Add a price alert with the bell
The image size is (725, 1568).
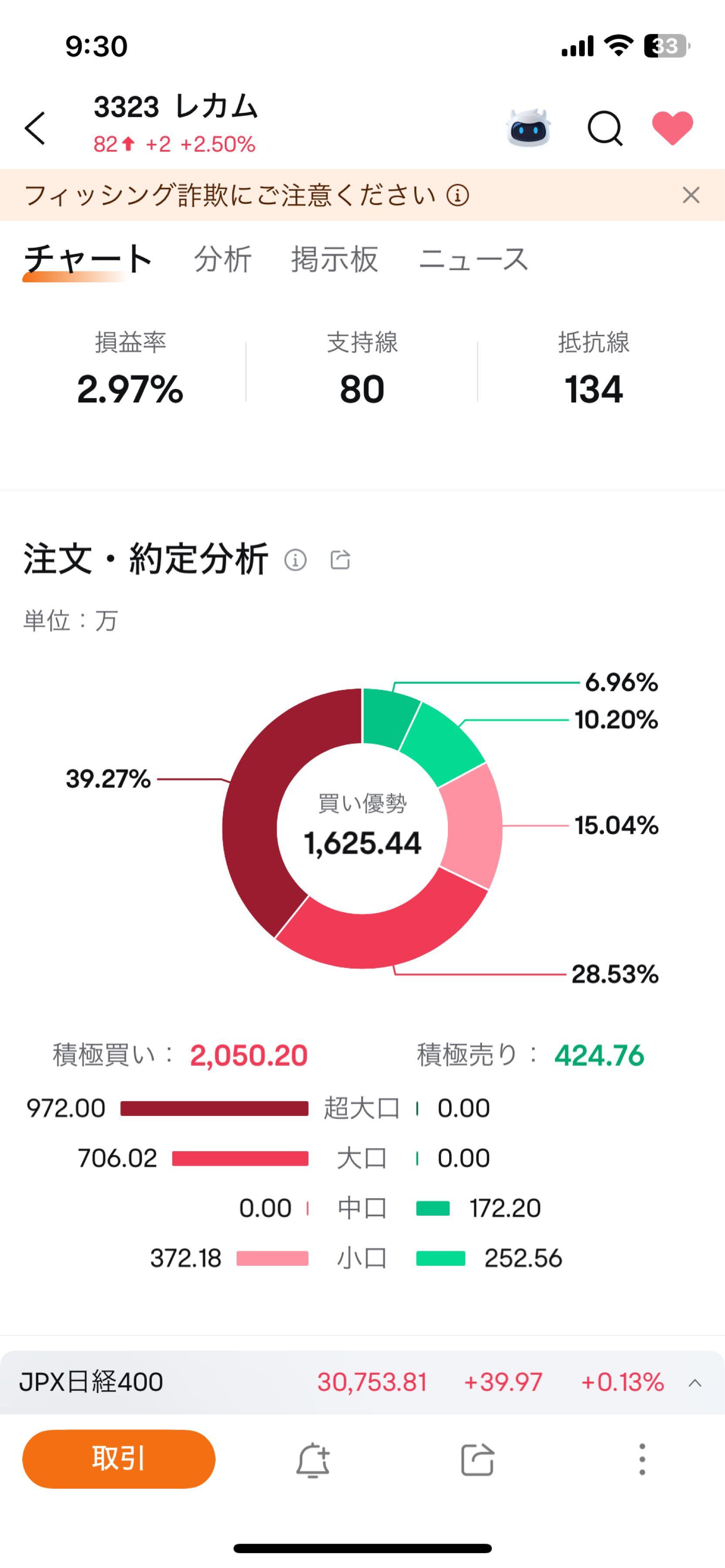pos(313,1460)
